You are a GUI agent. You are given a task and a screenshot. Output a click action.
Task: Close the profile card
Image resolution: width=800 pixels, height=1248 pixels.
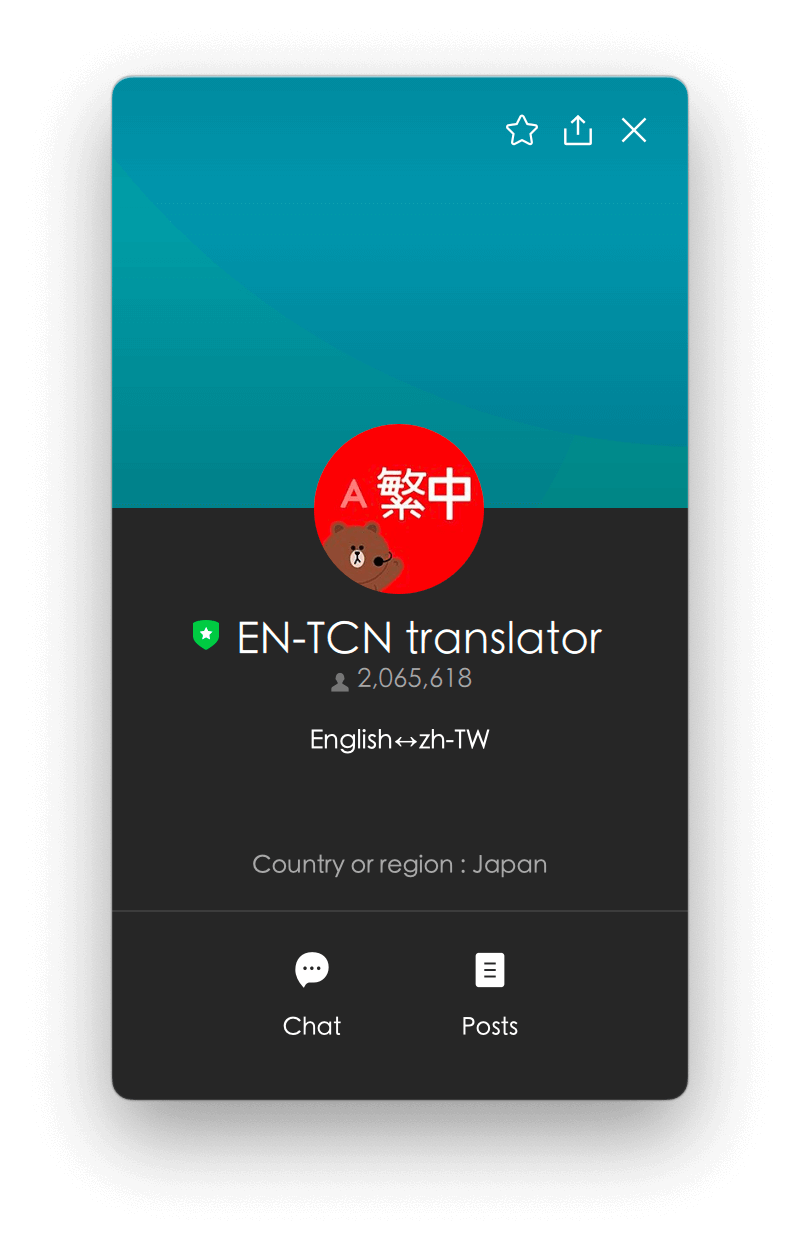634,131
